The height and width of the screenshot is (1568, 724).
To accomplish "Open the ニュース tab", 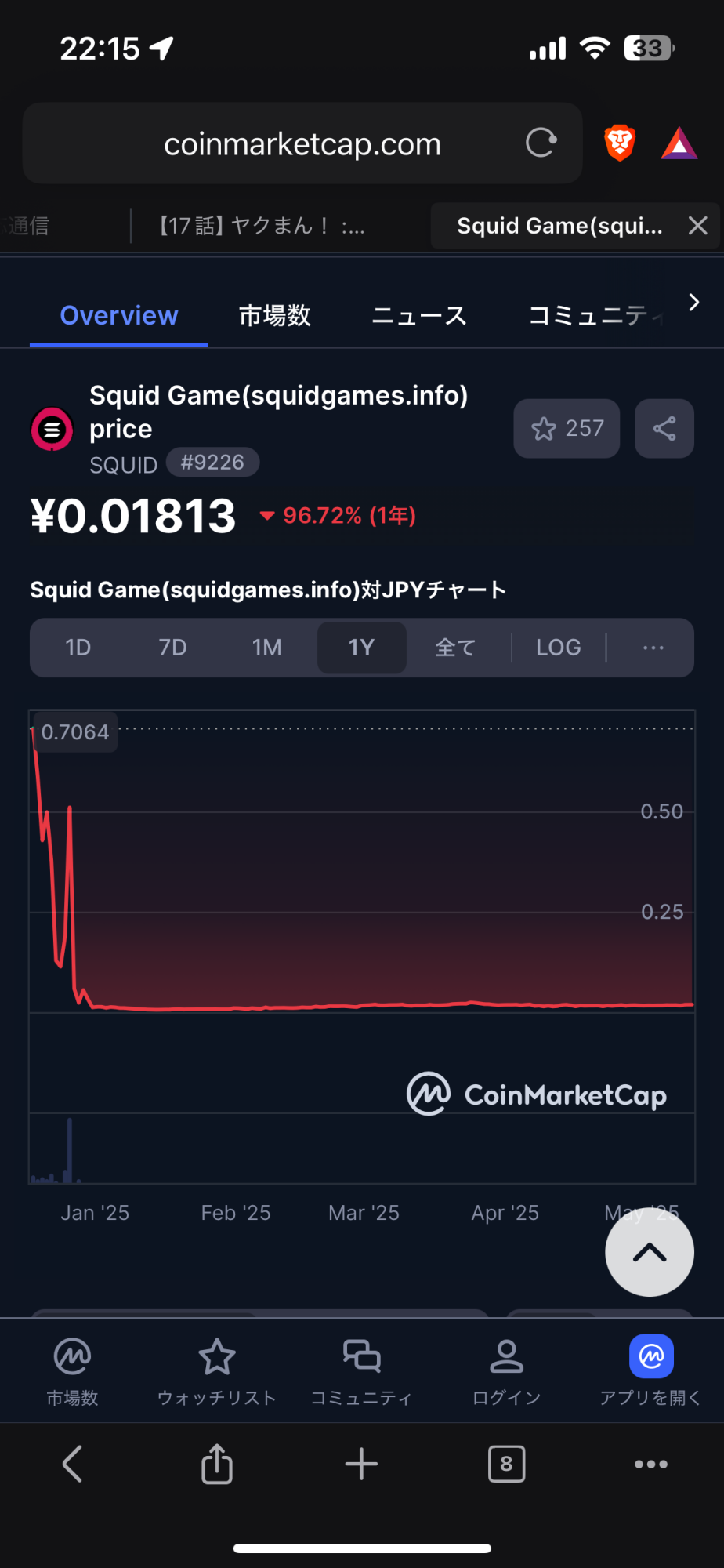I will [419, 315].
